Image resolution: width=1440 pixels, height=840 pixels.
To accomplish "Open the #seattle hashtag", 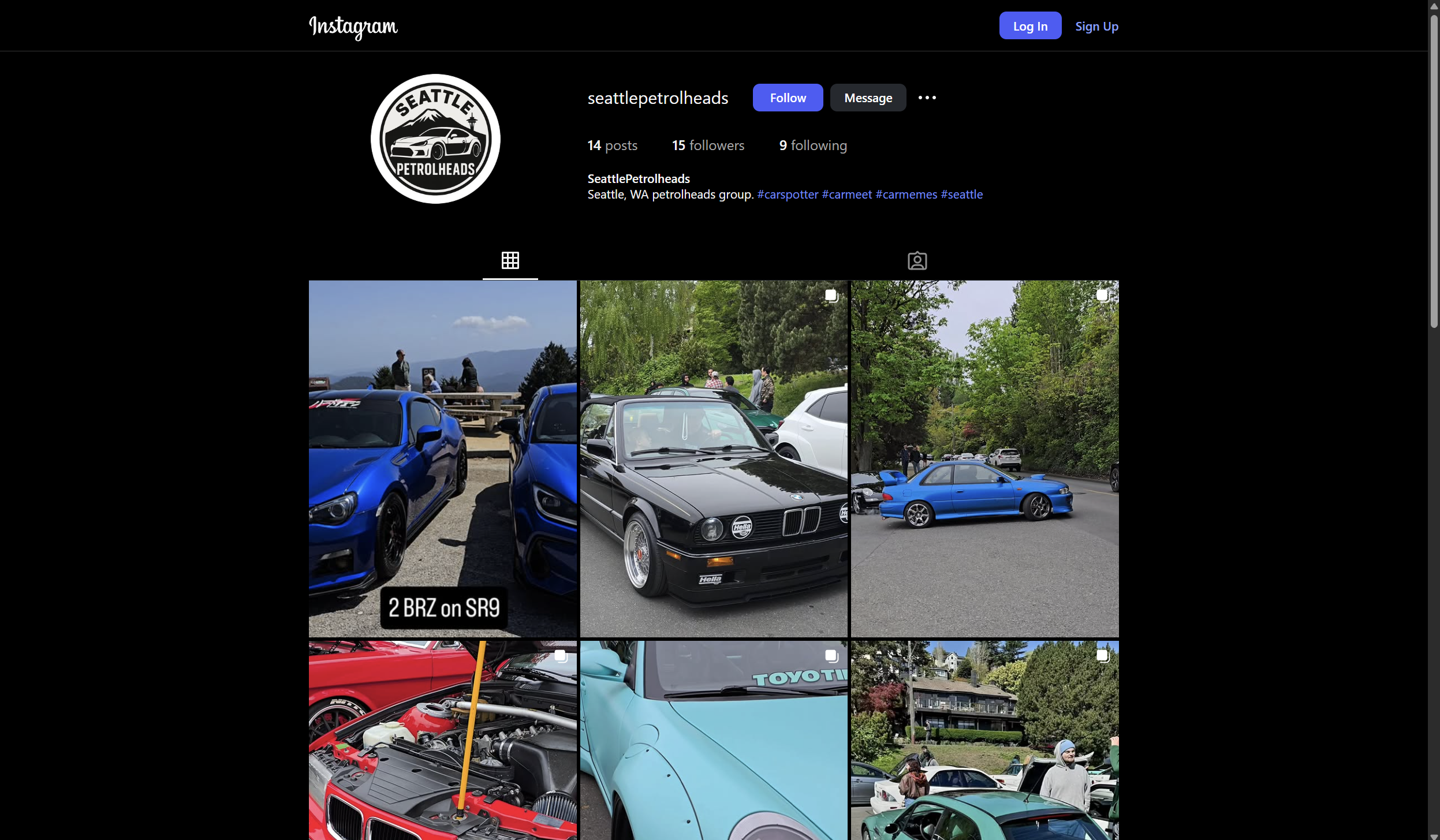I will tap(961, 195).
